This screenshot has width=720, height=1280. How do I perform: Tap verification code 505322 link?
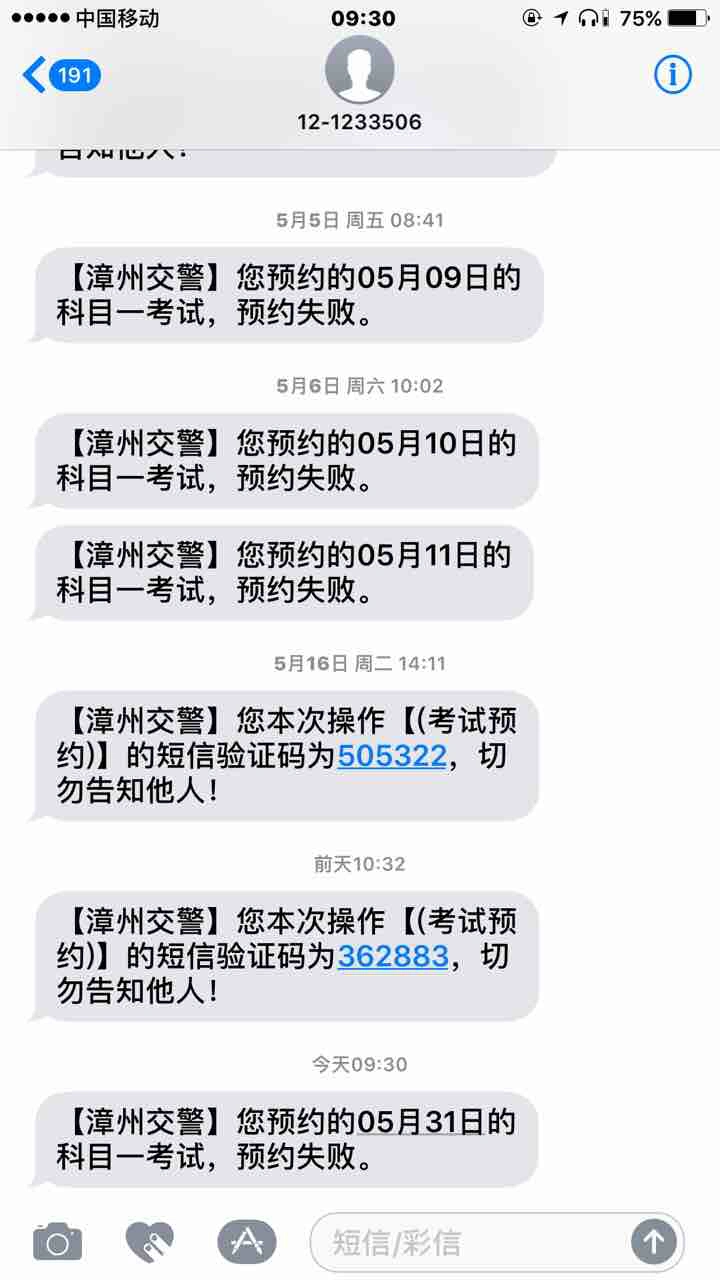(392, 756)
